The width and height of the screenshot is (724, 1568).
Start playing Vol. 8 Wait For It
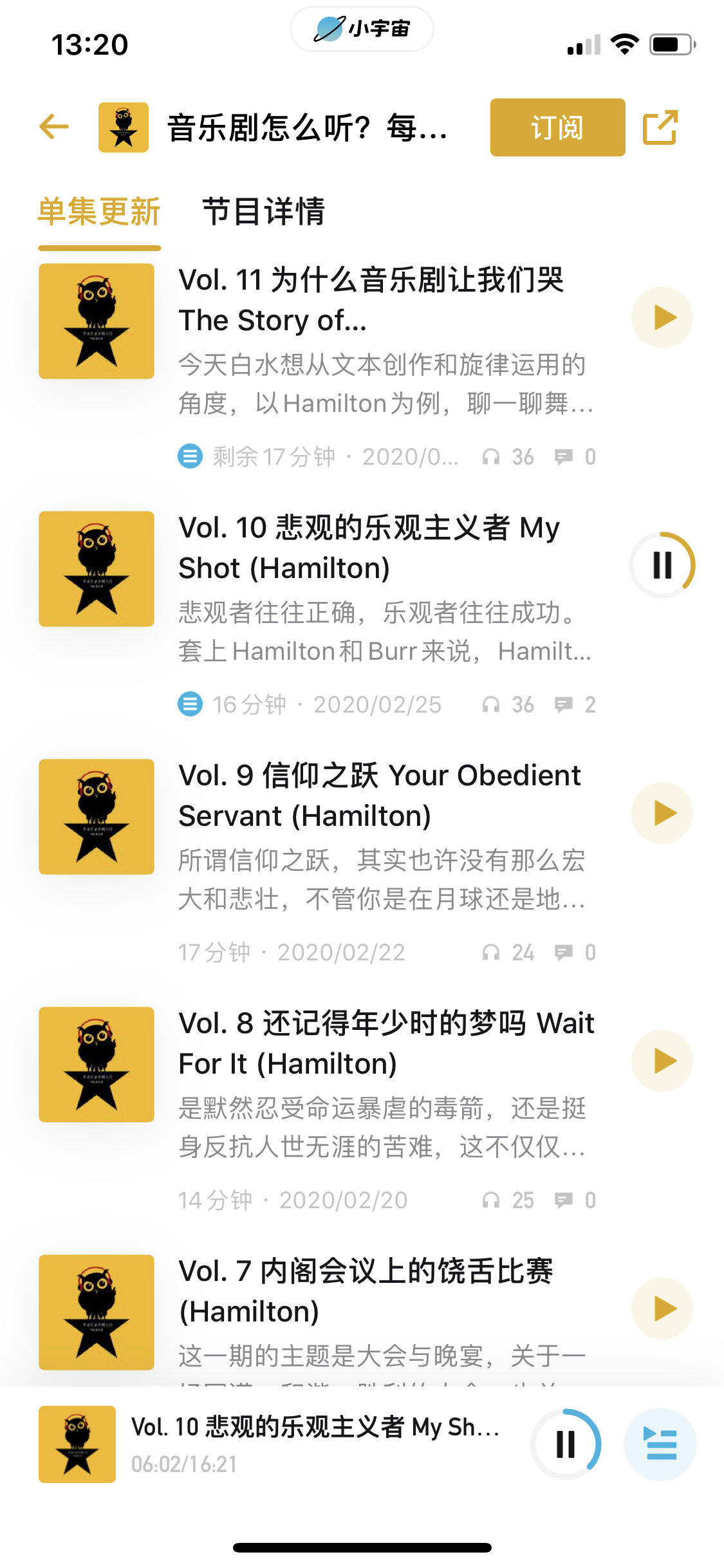point(662,1061)
